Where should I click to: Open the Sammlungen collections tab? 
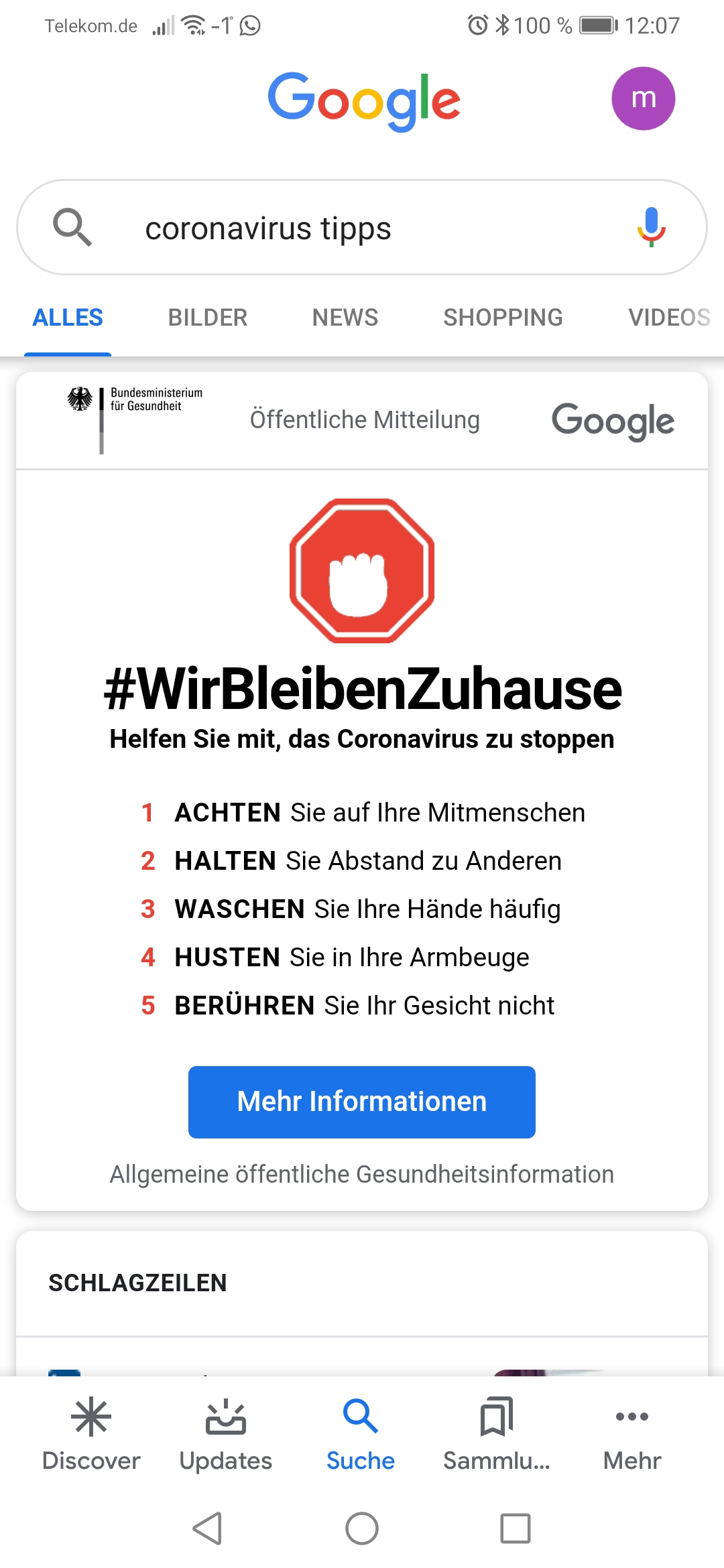(496, 1434)
